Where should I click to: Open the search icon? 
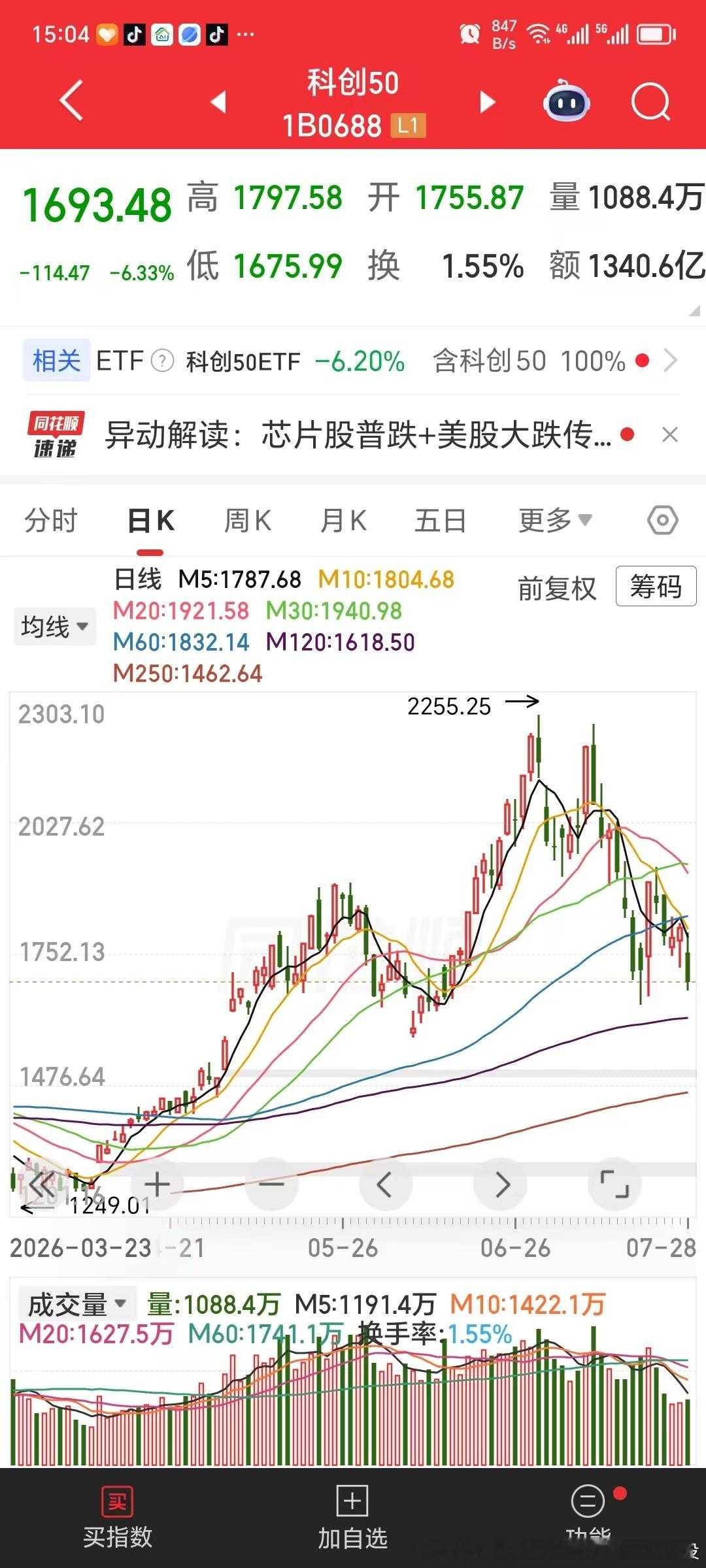click(x=650, y=102)
